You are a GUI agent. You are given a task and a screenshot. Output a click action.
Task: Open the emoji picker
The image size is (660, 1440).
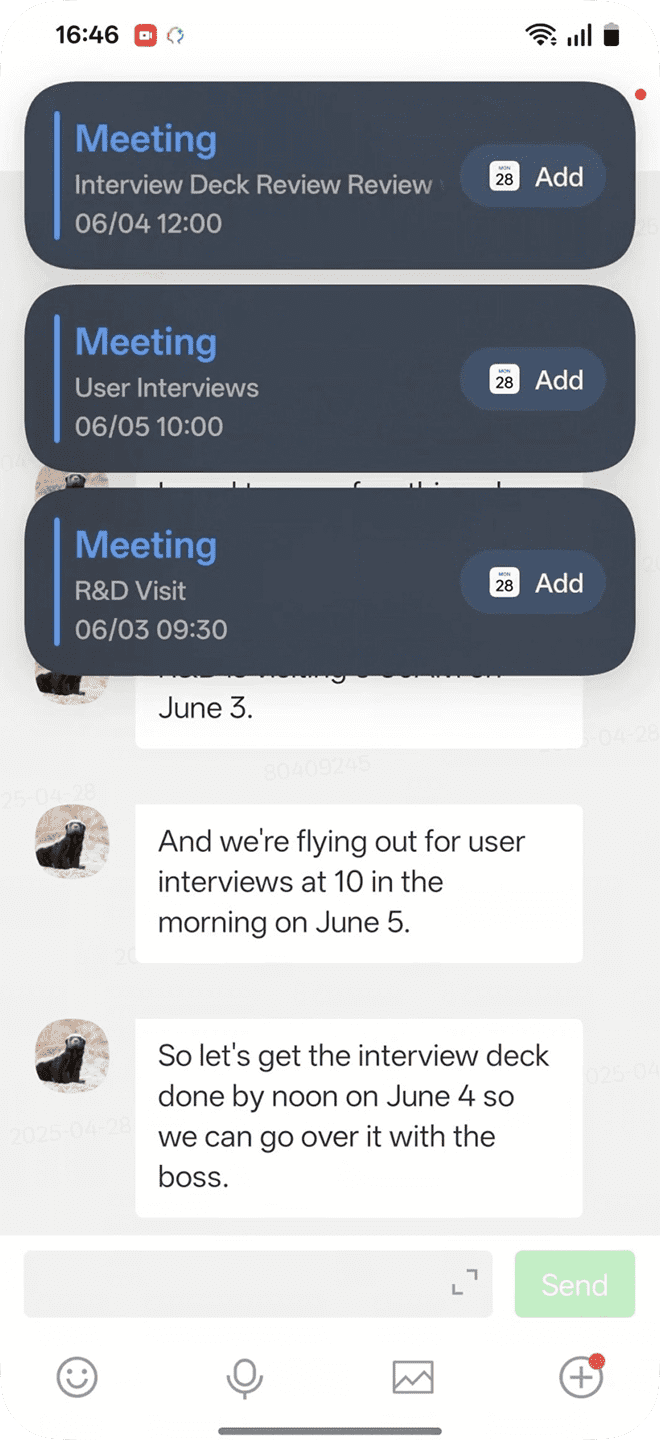(77, 1378)
